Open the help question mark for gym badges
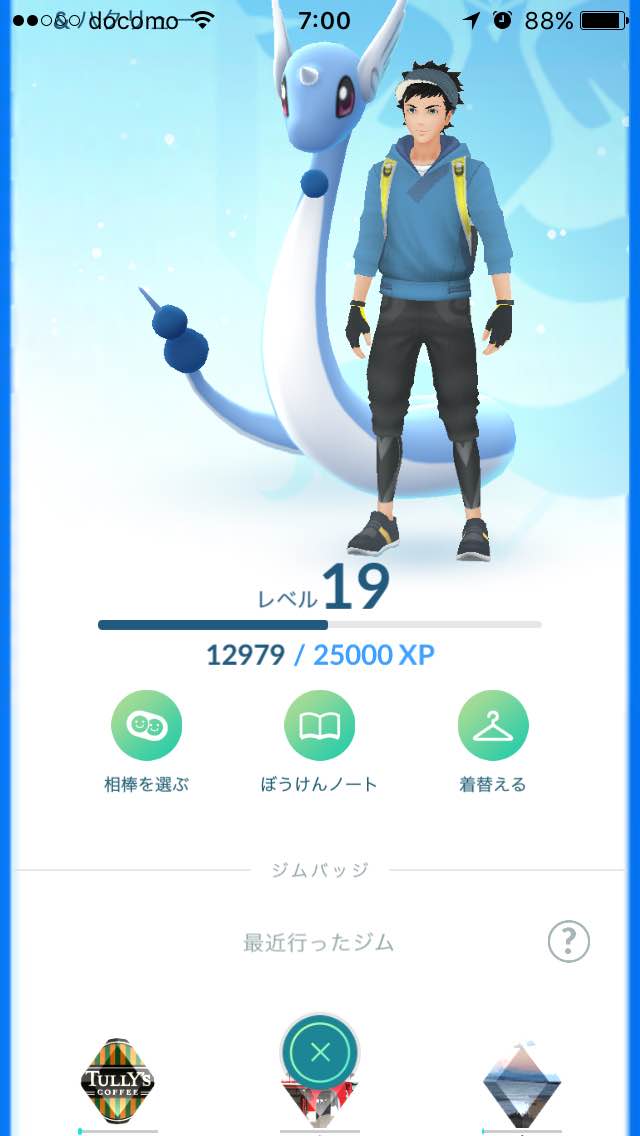The height and width of the screenshot is (1136, 640). [568, 942]
